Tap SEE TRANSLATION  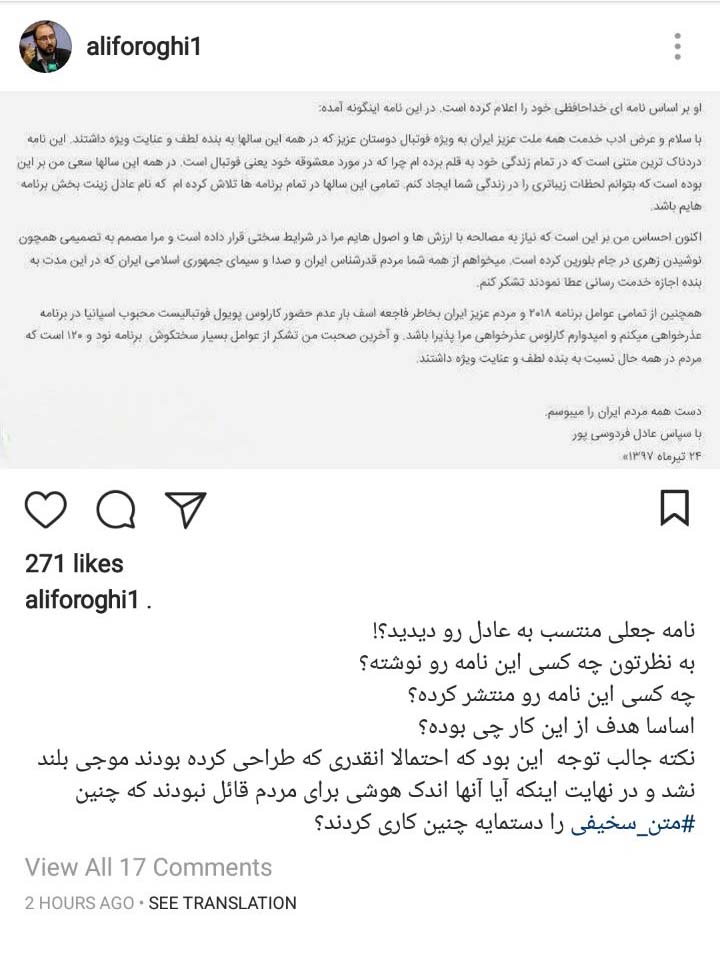click(223, 903)
